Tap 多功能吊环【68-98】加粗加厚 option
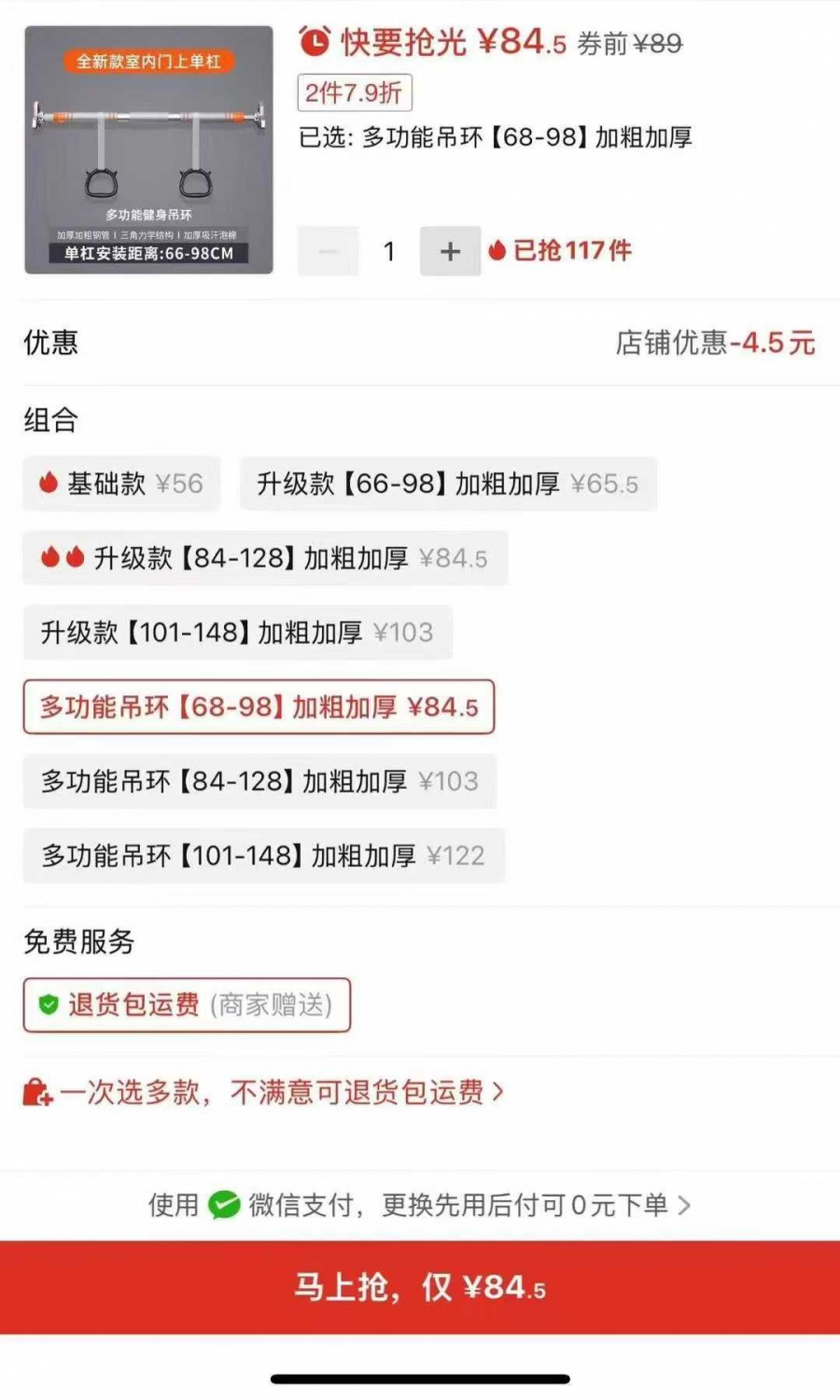Screen dimensions: 840x1400 point(259,707)
